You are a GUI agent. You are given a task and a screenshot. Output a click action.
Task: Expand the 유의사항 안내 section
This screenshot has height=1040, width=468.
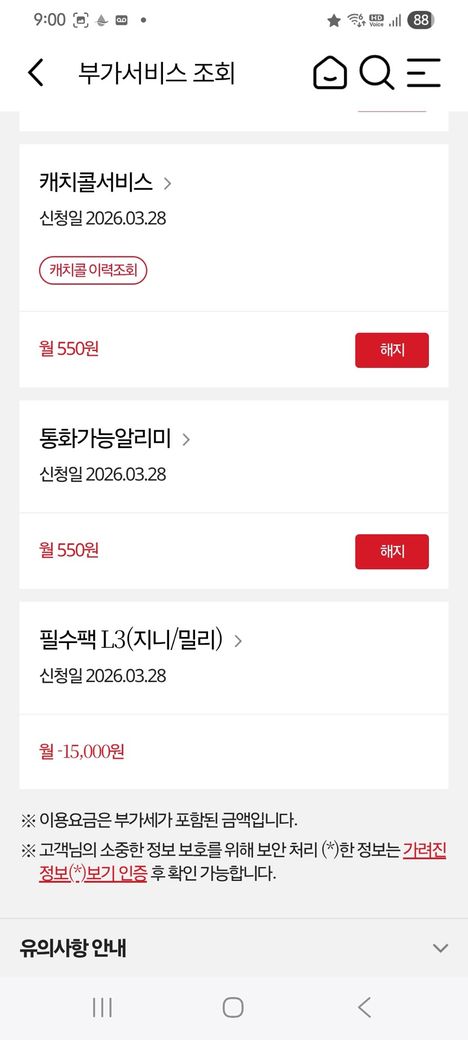point(234,948)
